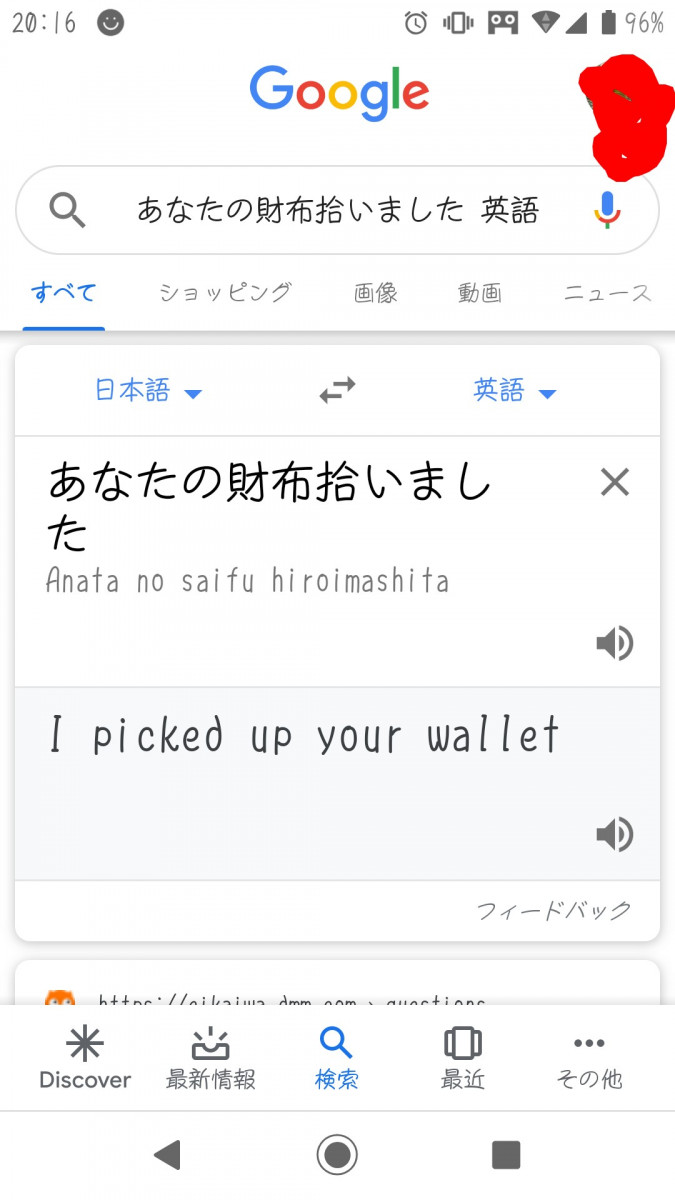675x1200 pixels.
Task: Open the 日本語 source language dropdown
Action: 148,391
